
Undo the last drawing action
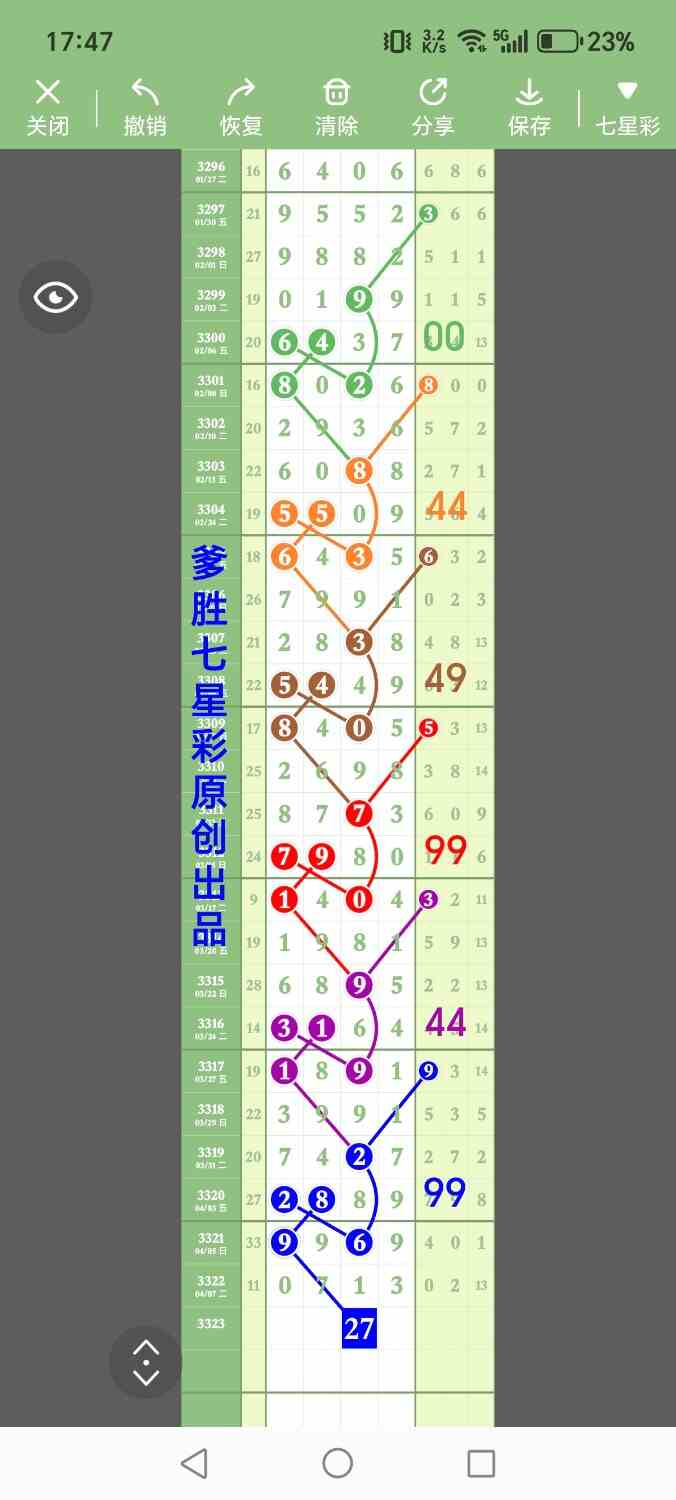(x=145, y=108)
